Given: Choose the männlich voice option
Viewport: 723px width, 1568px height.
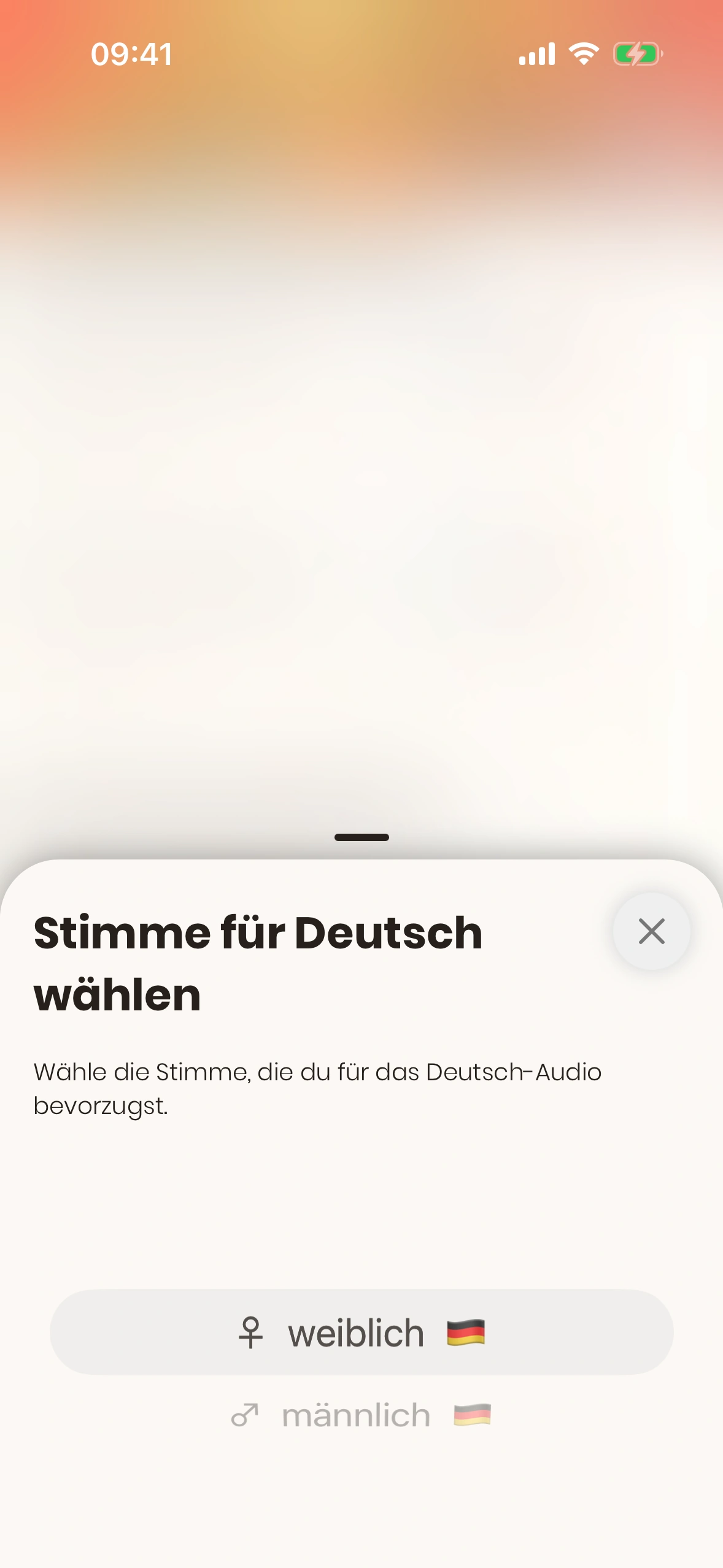Looking at the screenshot, I should click(x=361, y=1415).
